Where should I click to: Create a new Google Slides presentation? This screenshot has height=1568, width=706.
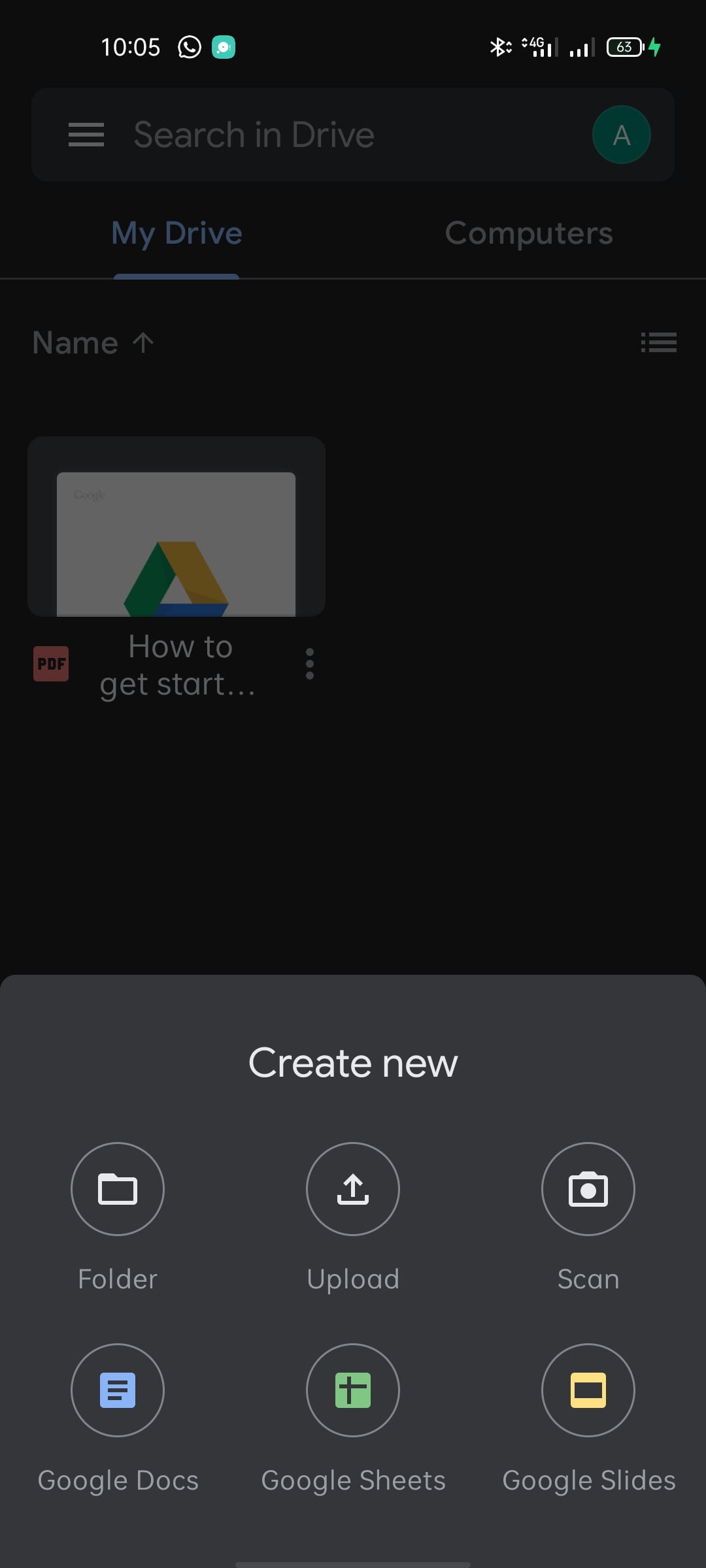point(588,1390)
